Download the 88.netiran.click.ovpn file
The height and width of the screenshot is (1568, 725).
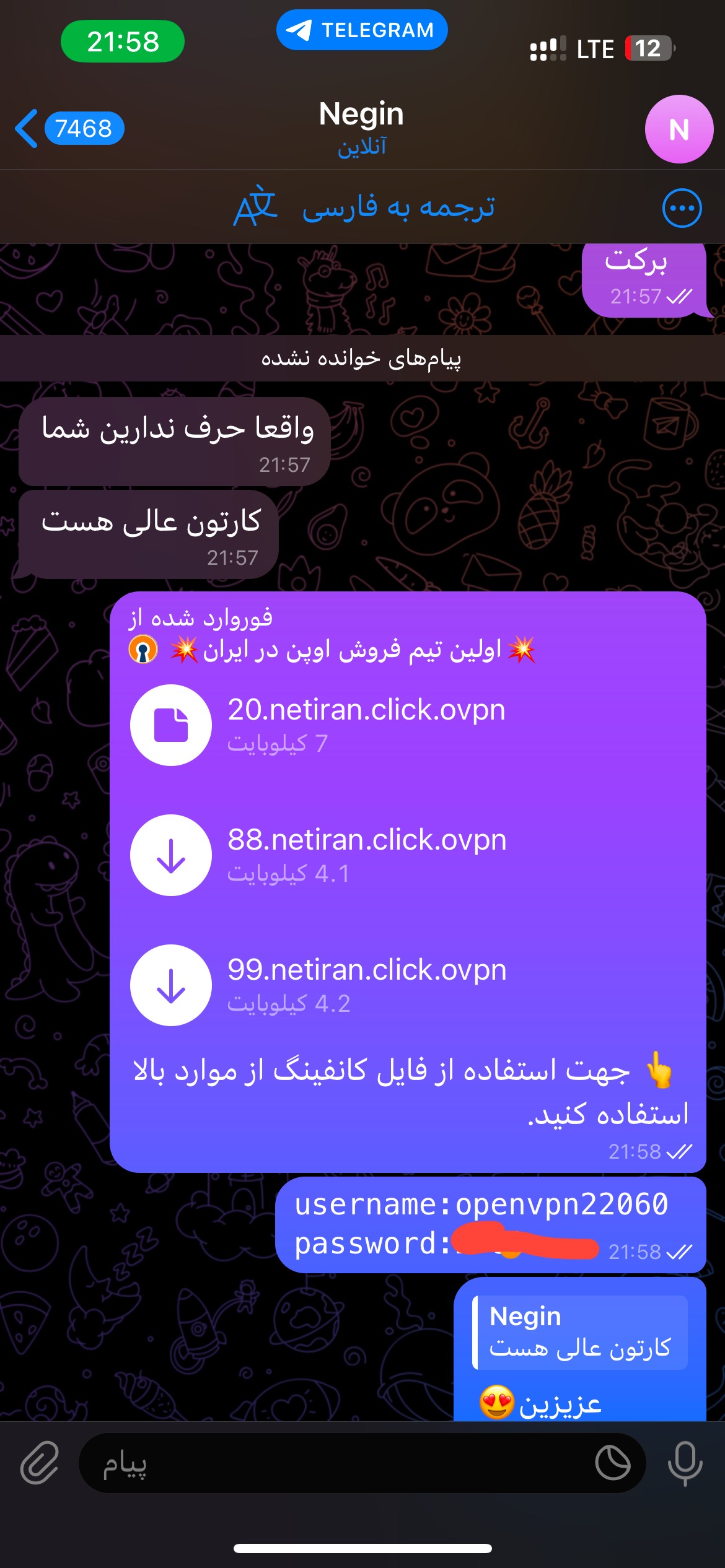click(171, 855)
